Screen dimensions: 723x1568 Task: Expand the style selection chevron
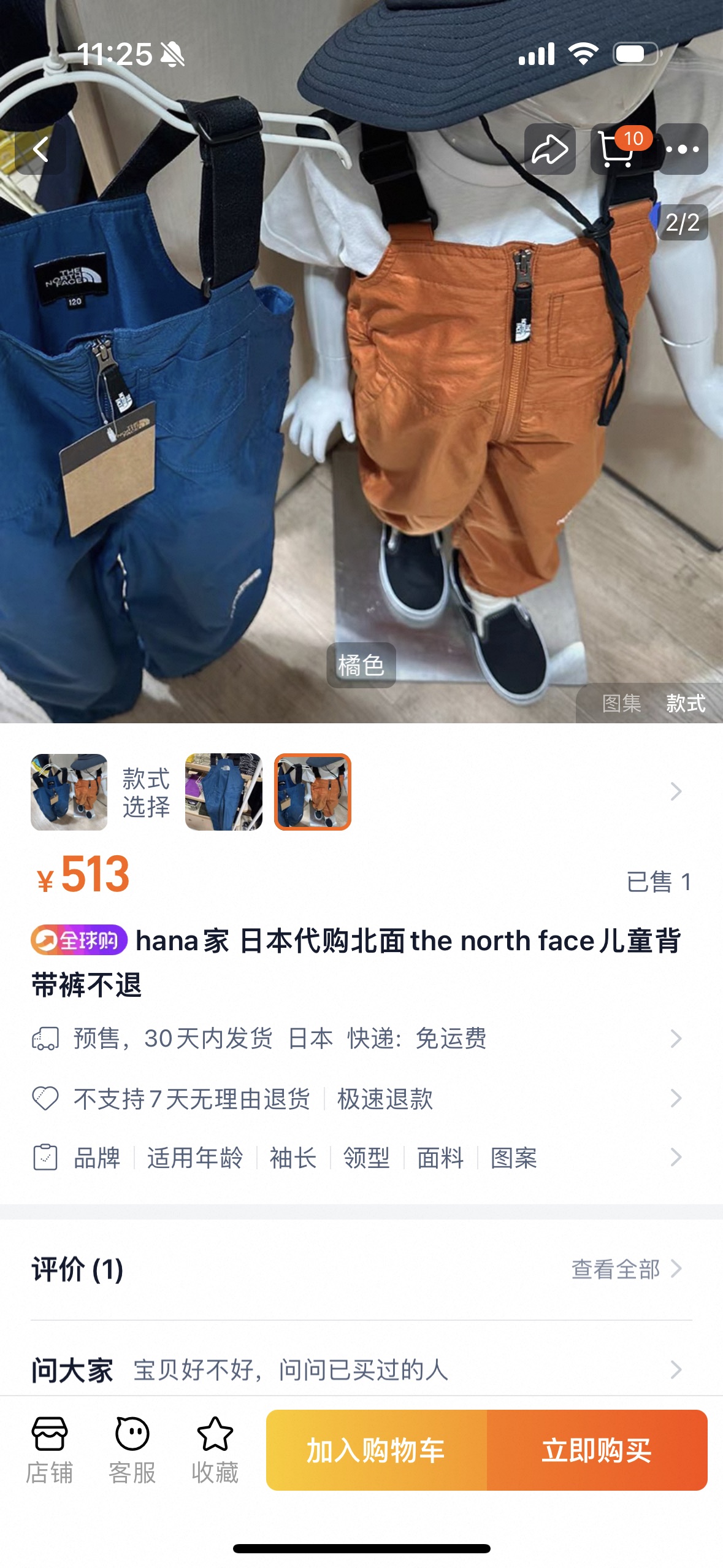pyautogui.click(x=676, y=791)
